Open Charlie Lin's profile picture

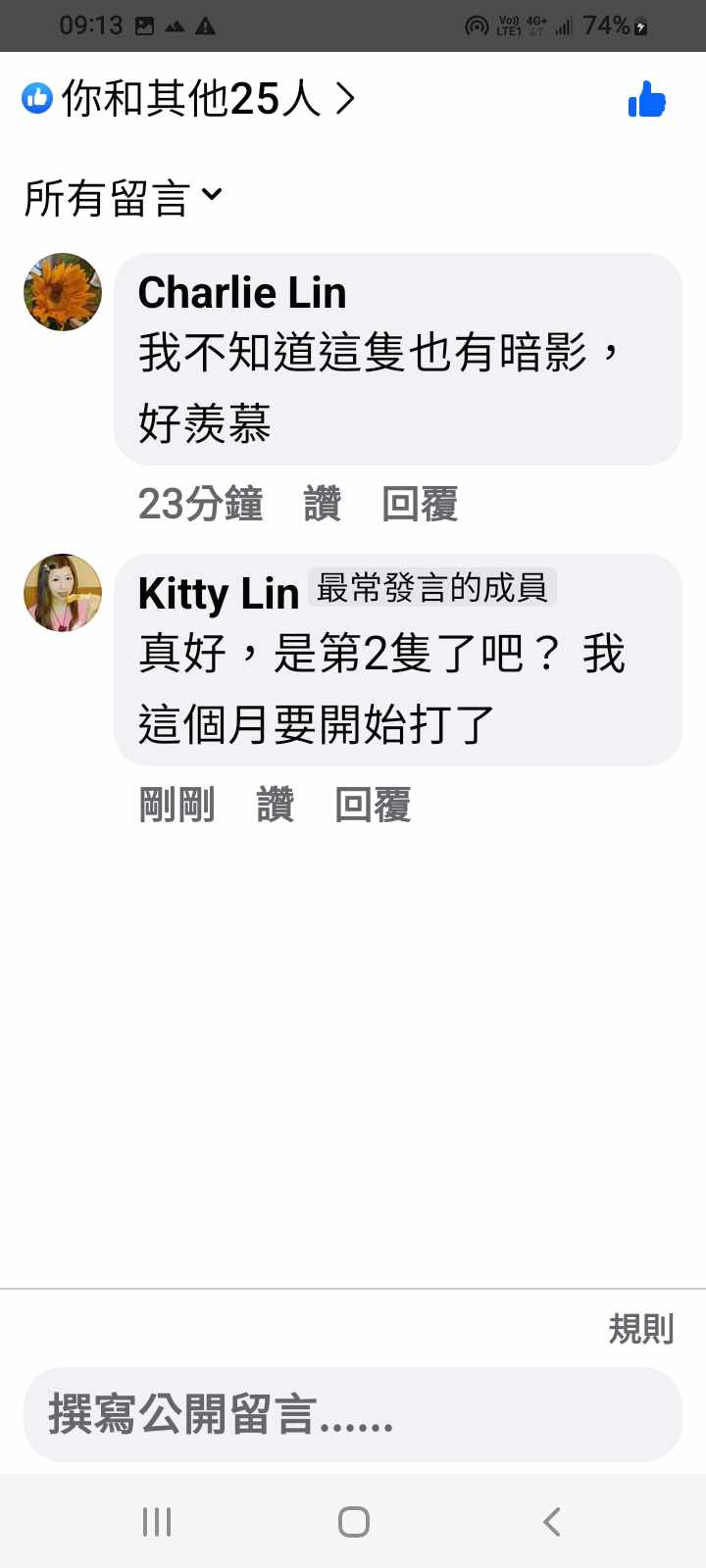[x=63, y=292]
